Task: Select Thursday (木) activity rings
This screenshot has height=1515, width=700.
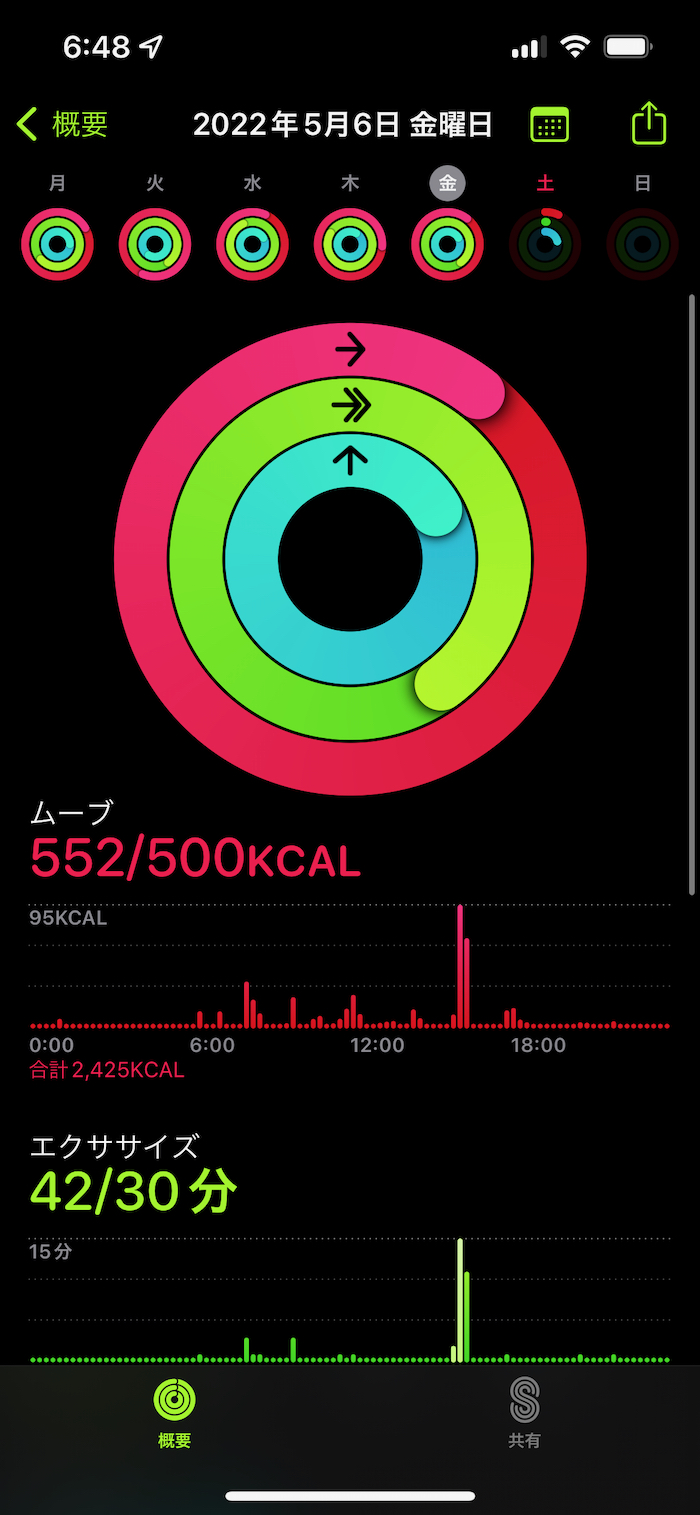Action: (350, 244)
